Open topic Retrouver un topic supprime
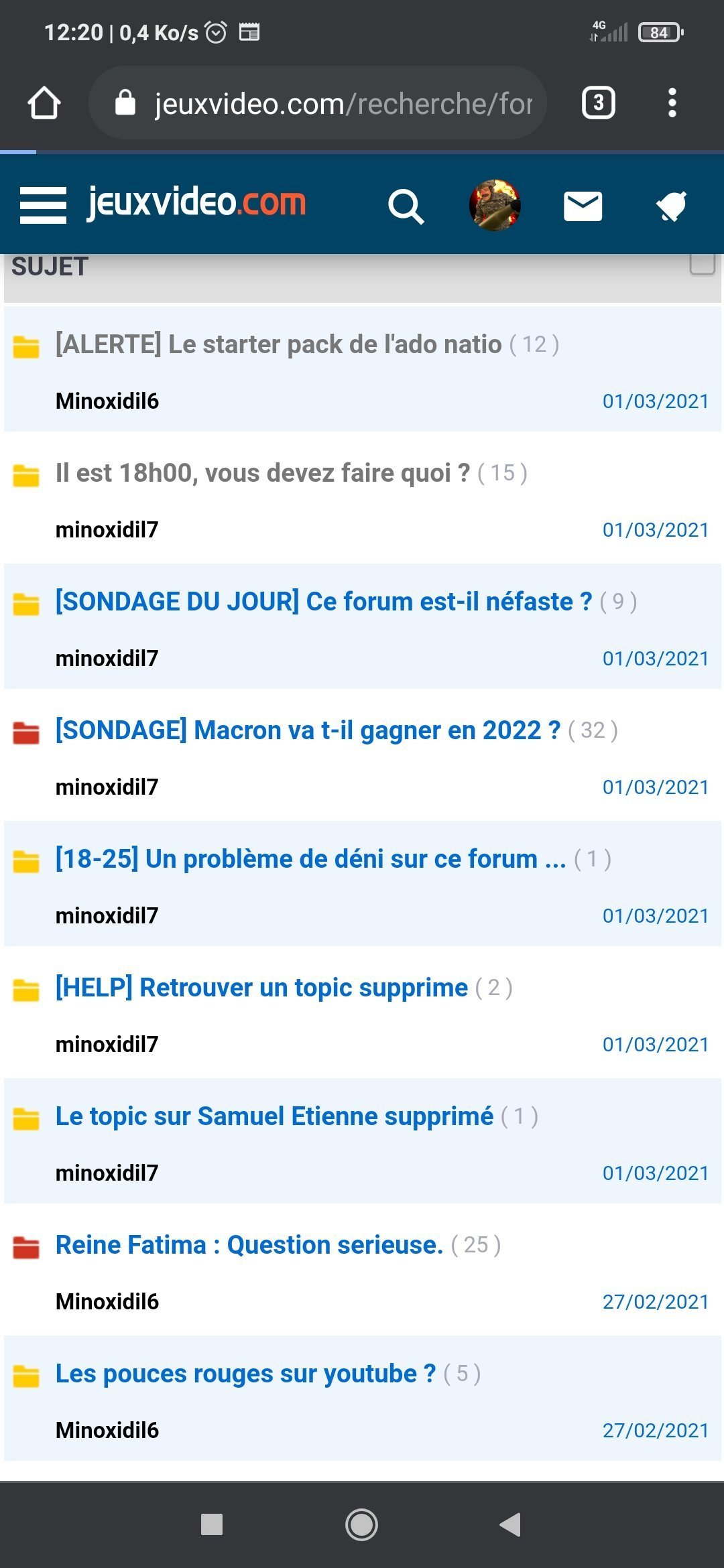Screen dimensions: 724x1568 point(261,988)
